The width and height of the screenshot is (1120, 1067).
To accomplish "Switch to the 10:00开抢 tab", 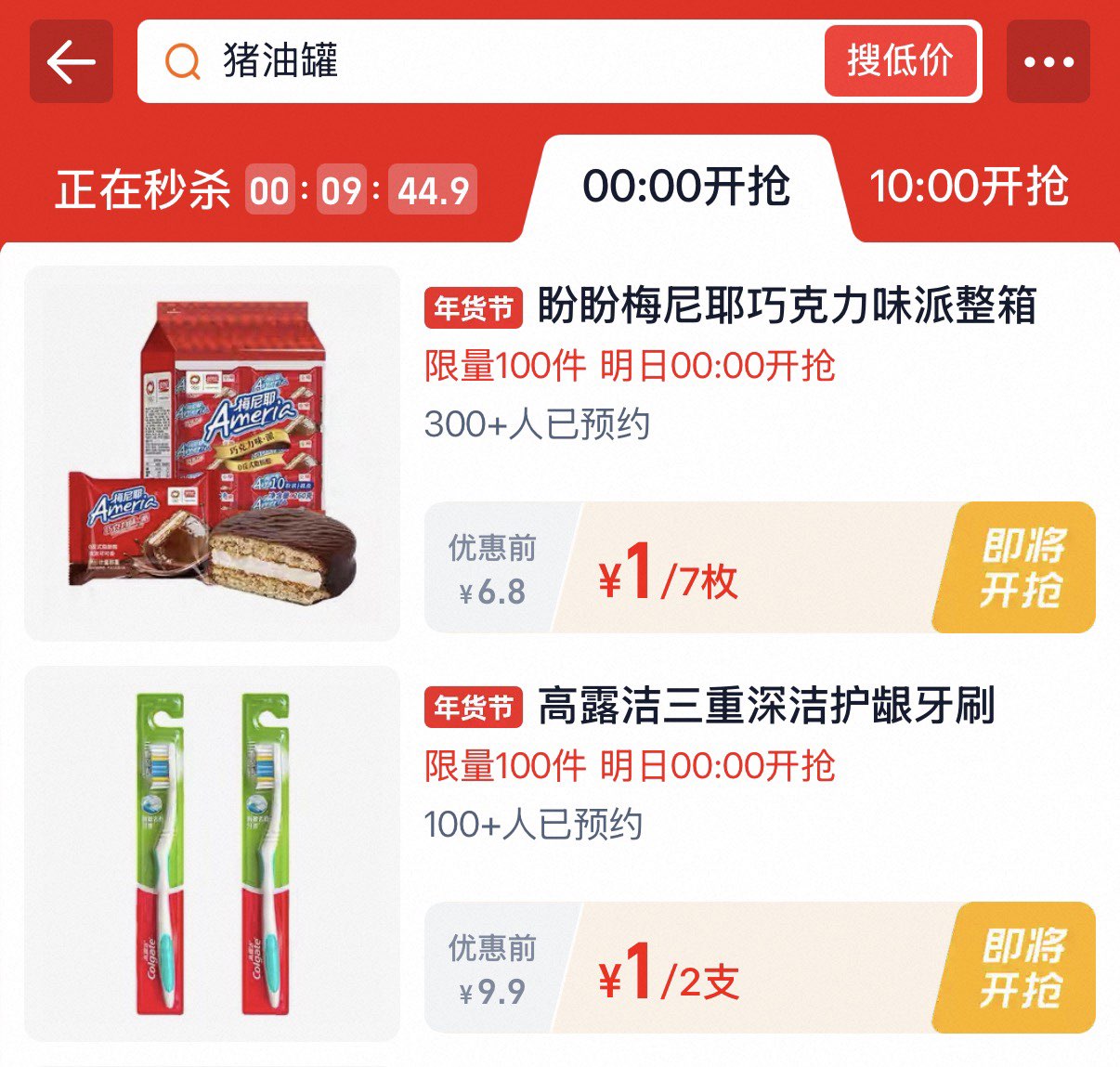I will [x=969, y=187].
